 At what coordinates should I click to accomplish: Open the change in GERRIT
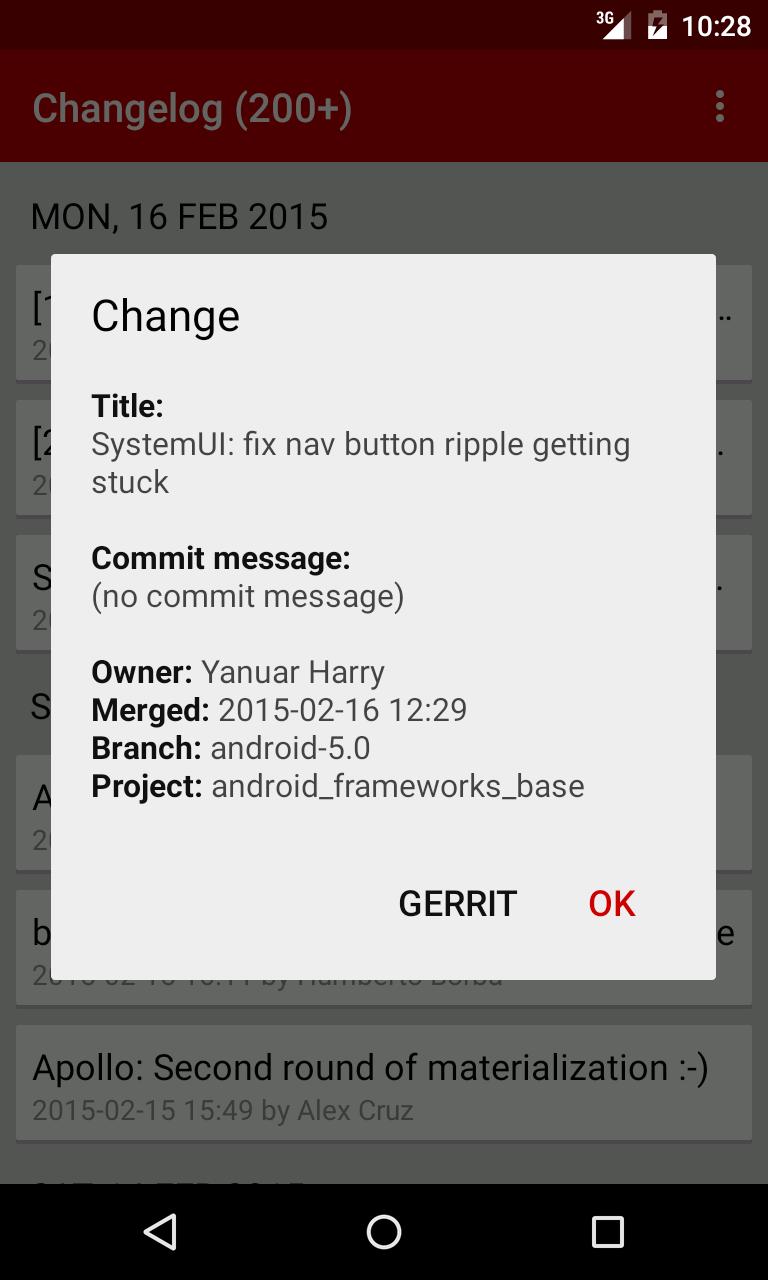457,902
